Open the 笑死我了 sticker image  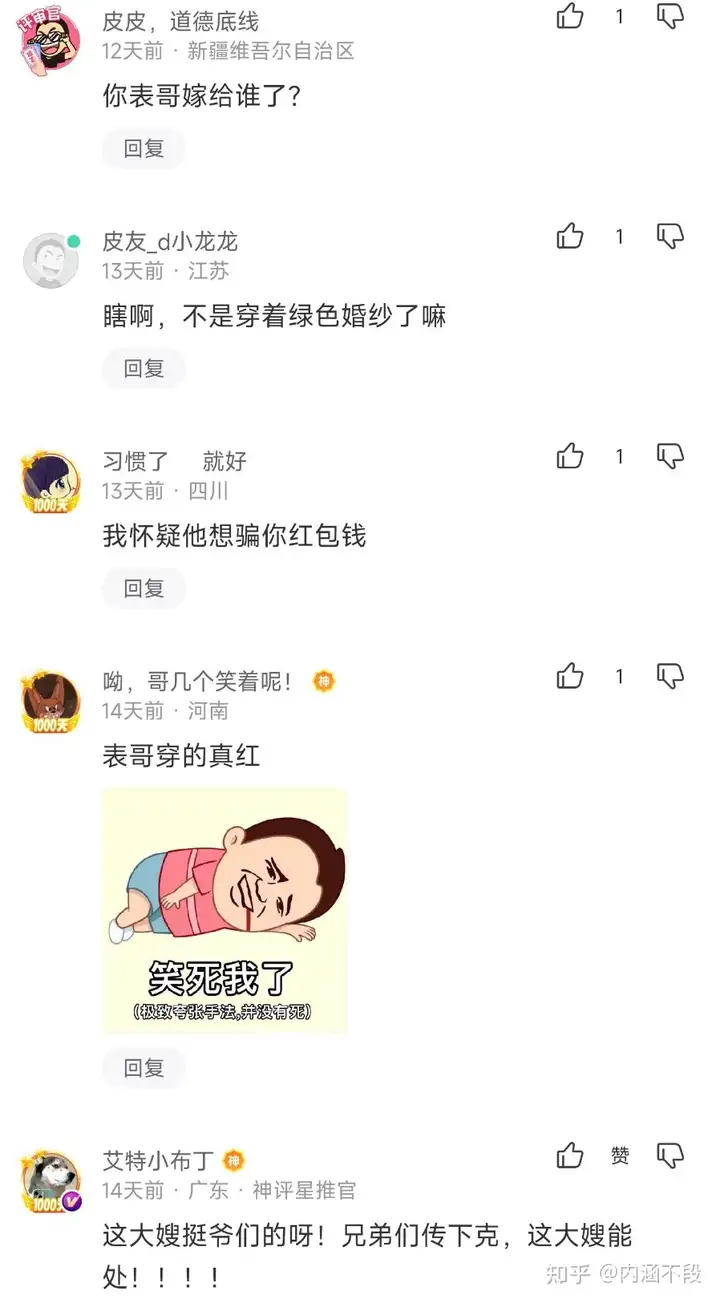click(225, 910)
